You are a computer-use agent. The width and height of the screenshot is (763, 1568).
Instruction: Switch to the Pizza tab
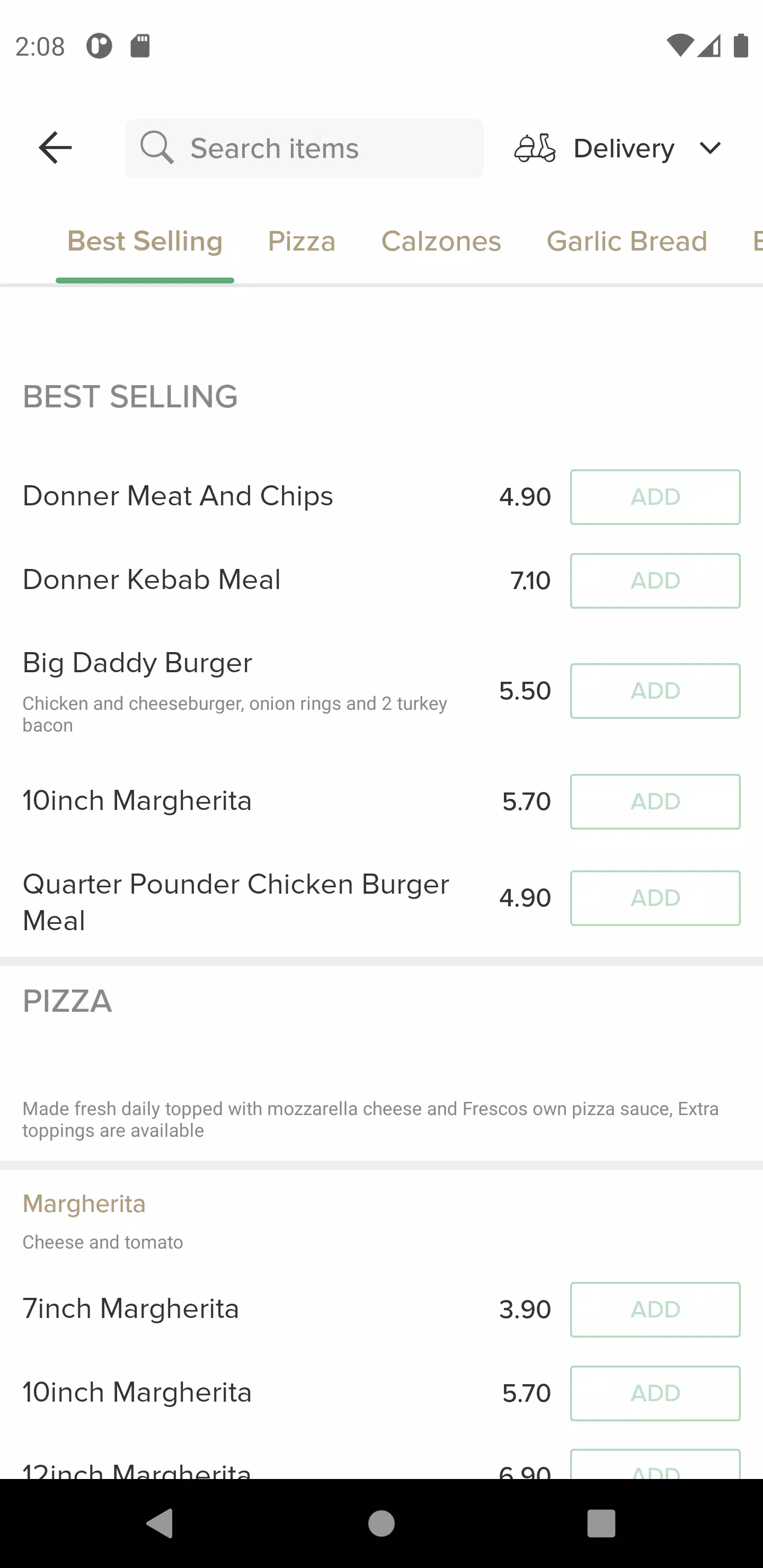302,242
